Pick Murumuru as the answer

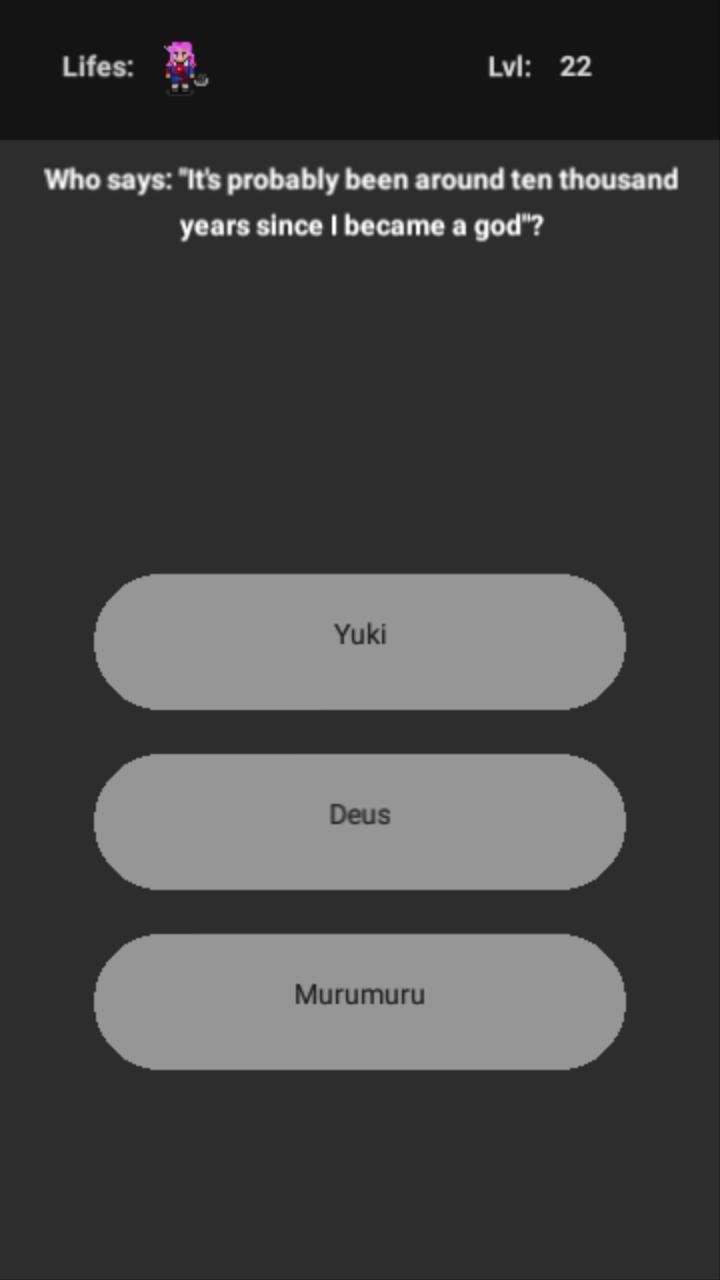pos(360,1001)
